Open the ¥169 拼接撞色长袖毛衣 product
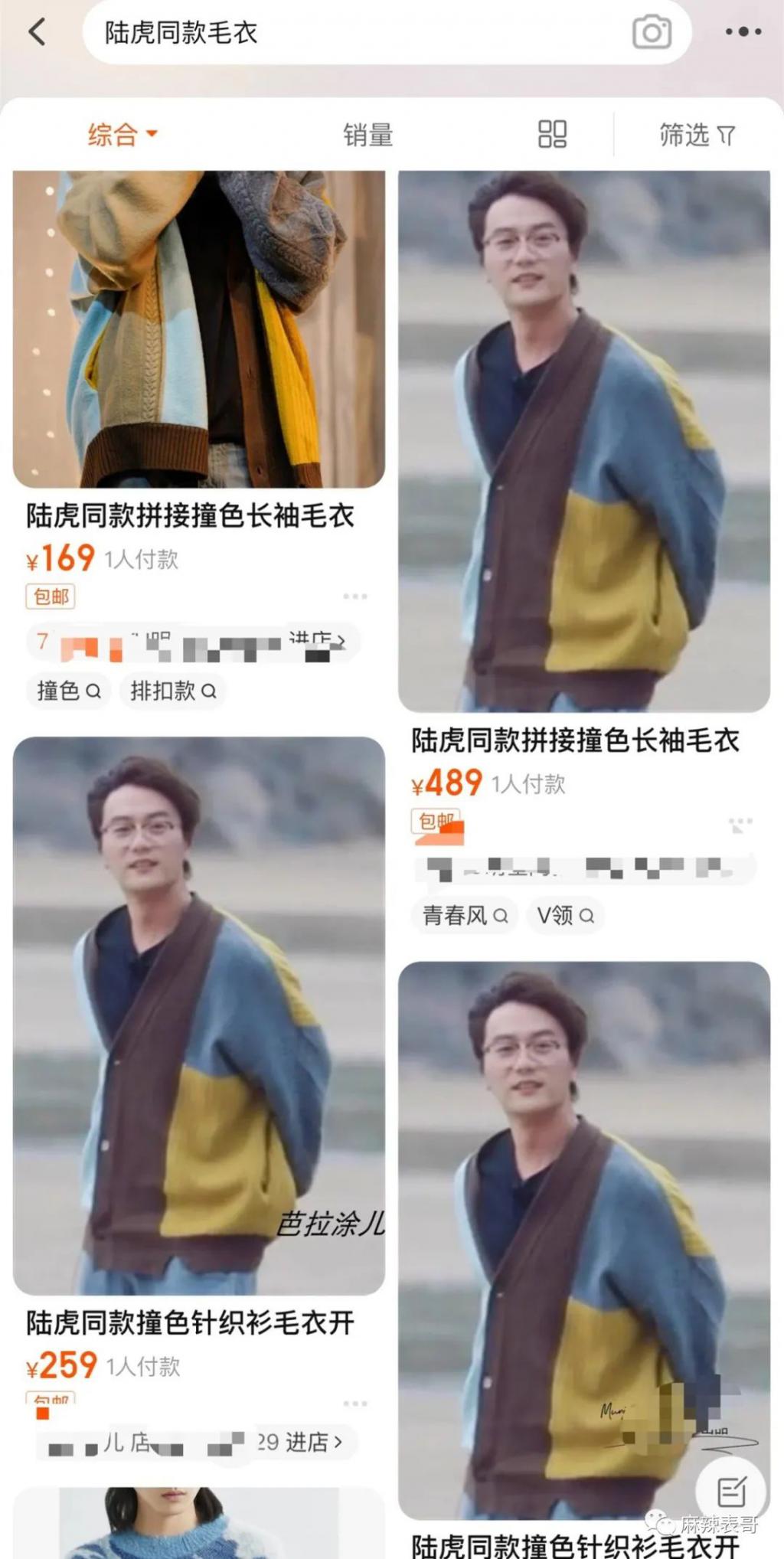Viewport: 784px width, 1559px height. coord(198,329)
